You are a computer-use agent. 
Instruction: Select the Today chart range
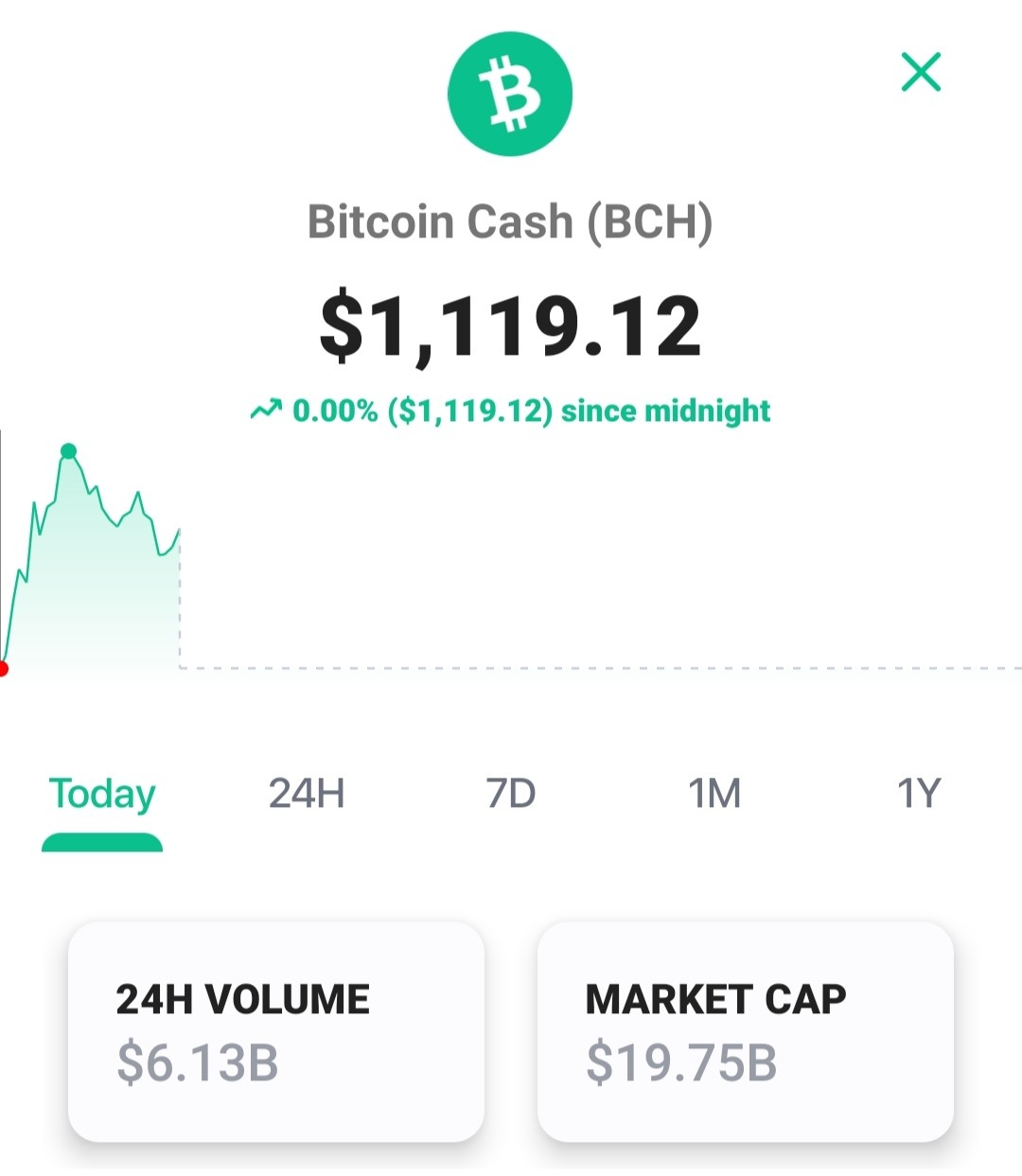click(x=102, y=794)
